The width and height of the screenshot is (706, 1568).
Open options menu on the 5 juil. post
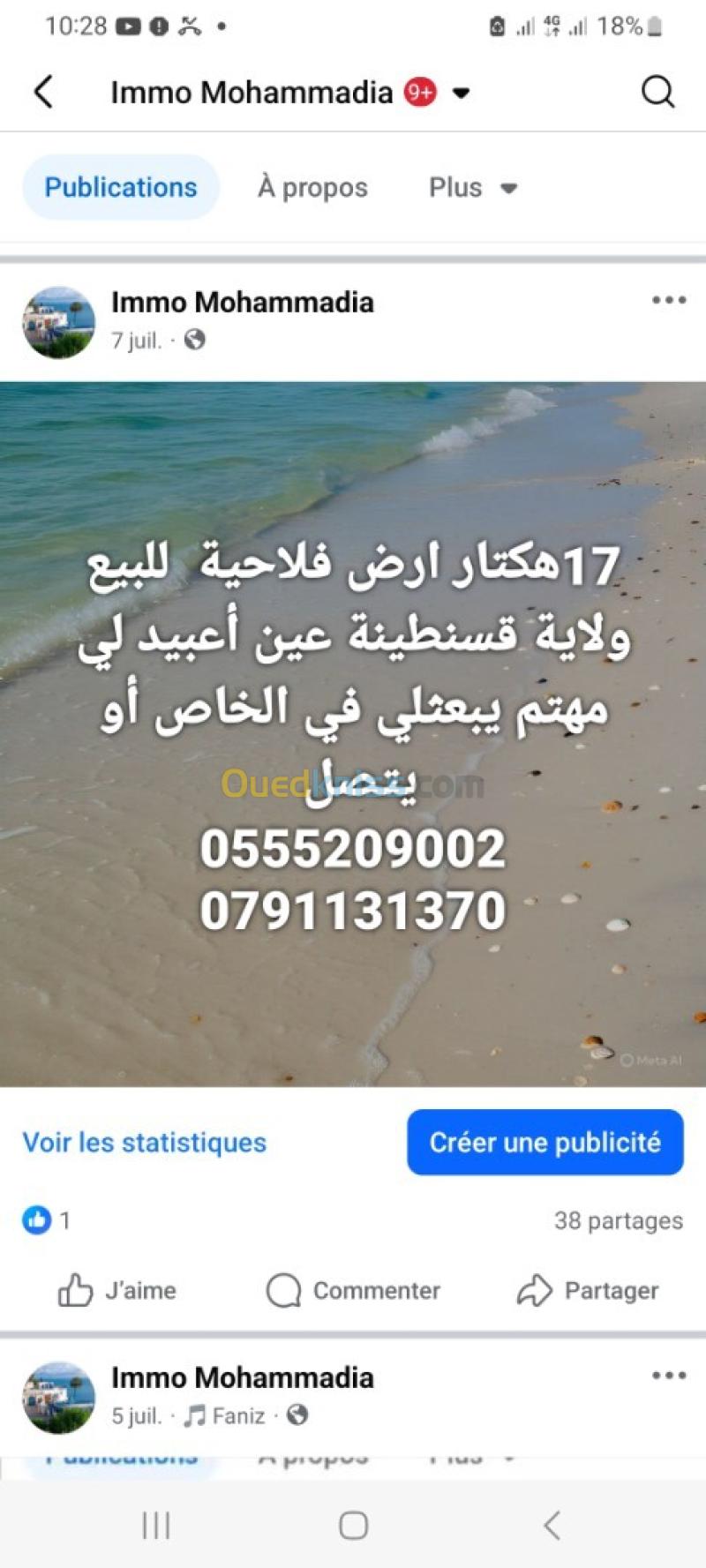pyautogui.click(x=669, y=1376)
